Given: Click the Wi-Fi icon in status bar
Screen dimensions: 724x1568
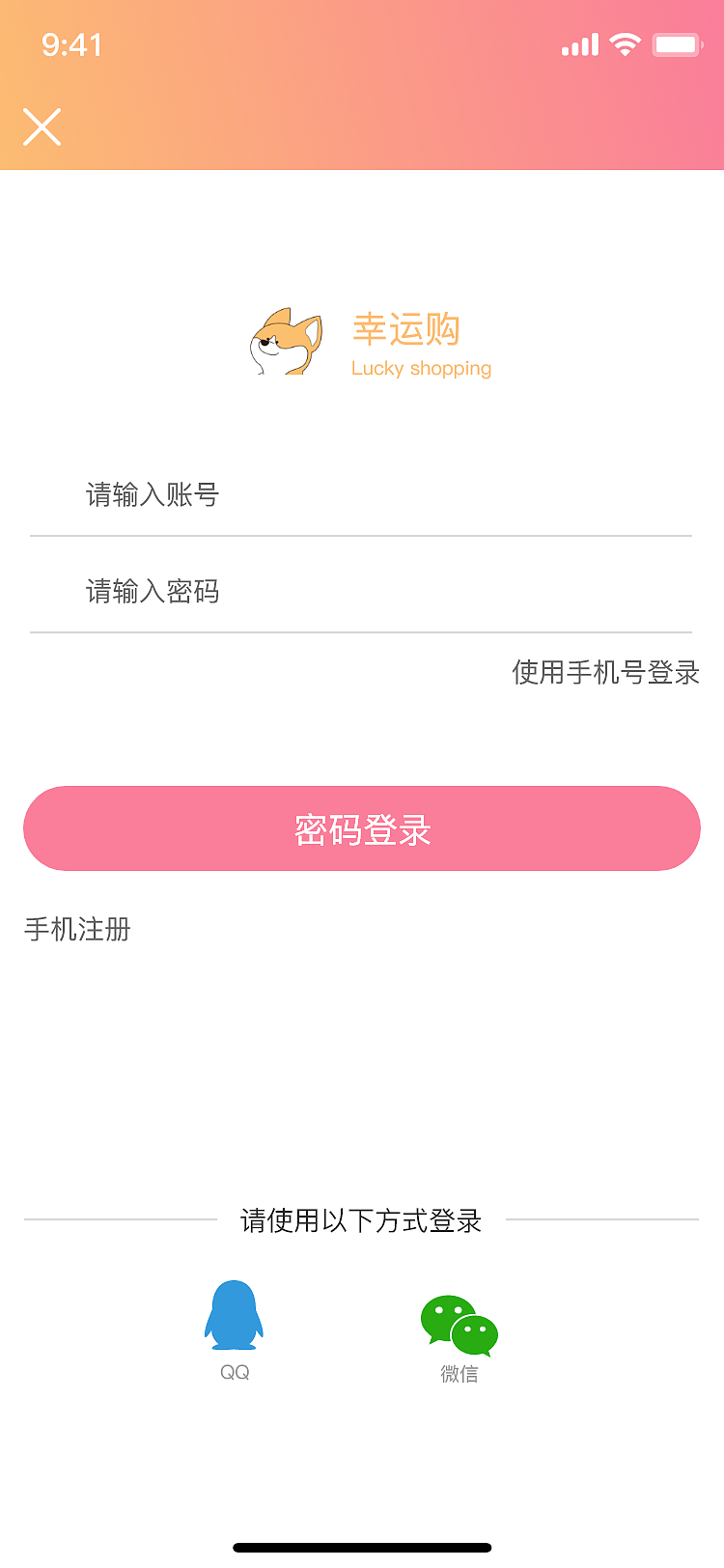Looking at the screenshot, I should pyautogui.click(x=625, y=43).
